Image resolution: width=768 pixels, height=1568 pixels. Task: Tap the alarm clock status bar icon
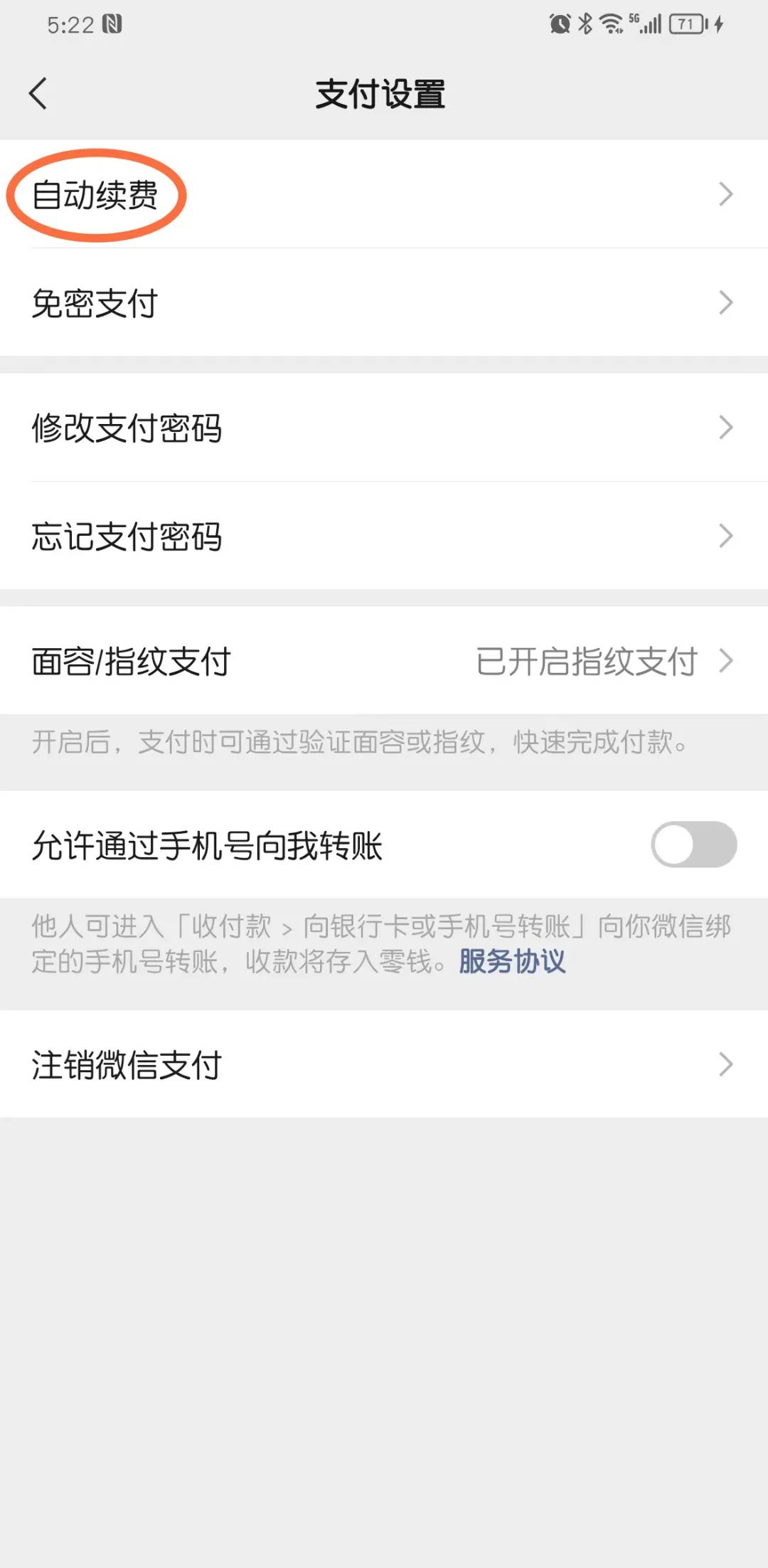click(559, 23)
